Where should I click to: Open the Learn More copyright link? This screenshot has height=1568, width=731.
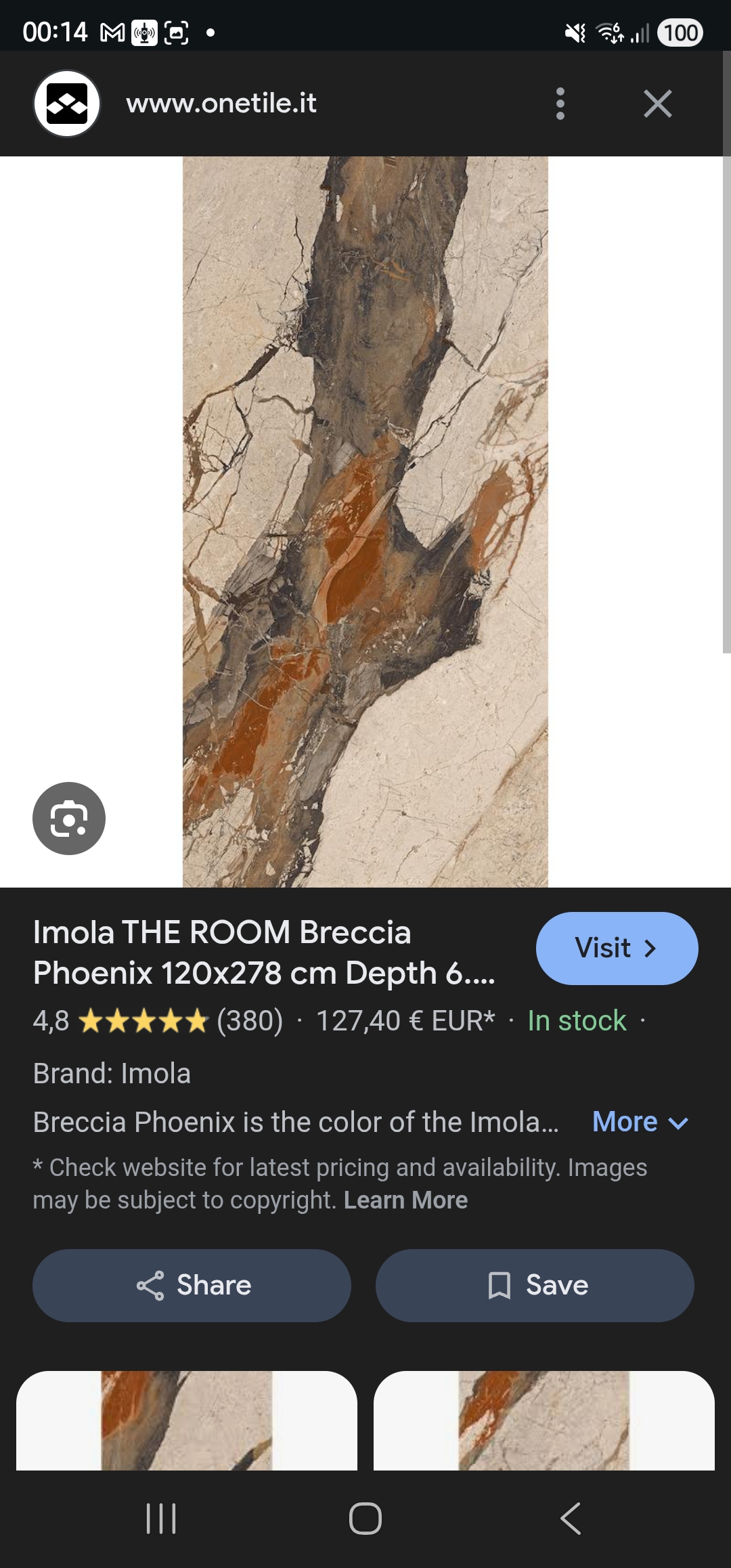[x=405, y=1200]
